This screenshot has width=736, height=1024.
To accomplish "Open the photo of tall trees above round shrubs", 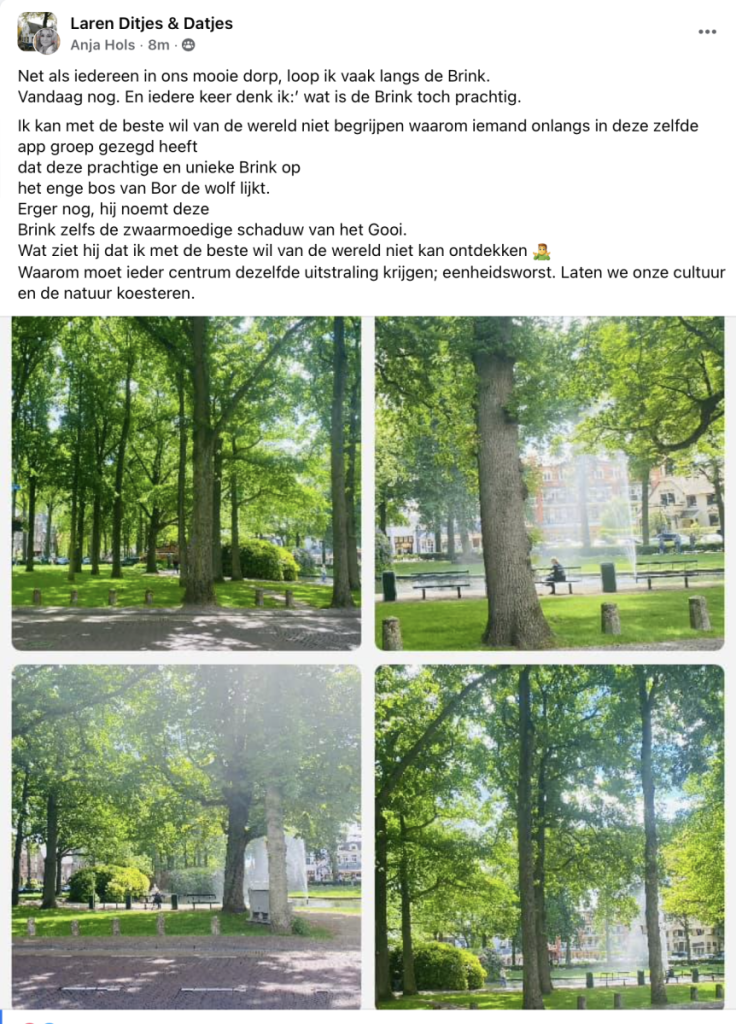I will click(549, 836).
